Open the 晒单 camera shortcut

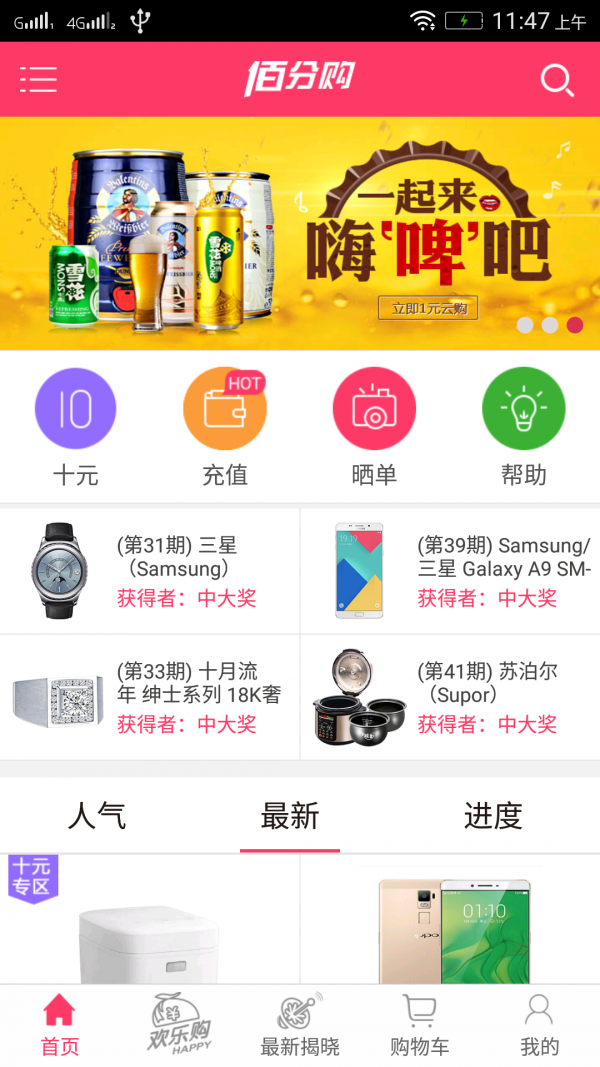pos(374,427)
